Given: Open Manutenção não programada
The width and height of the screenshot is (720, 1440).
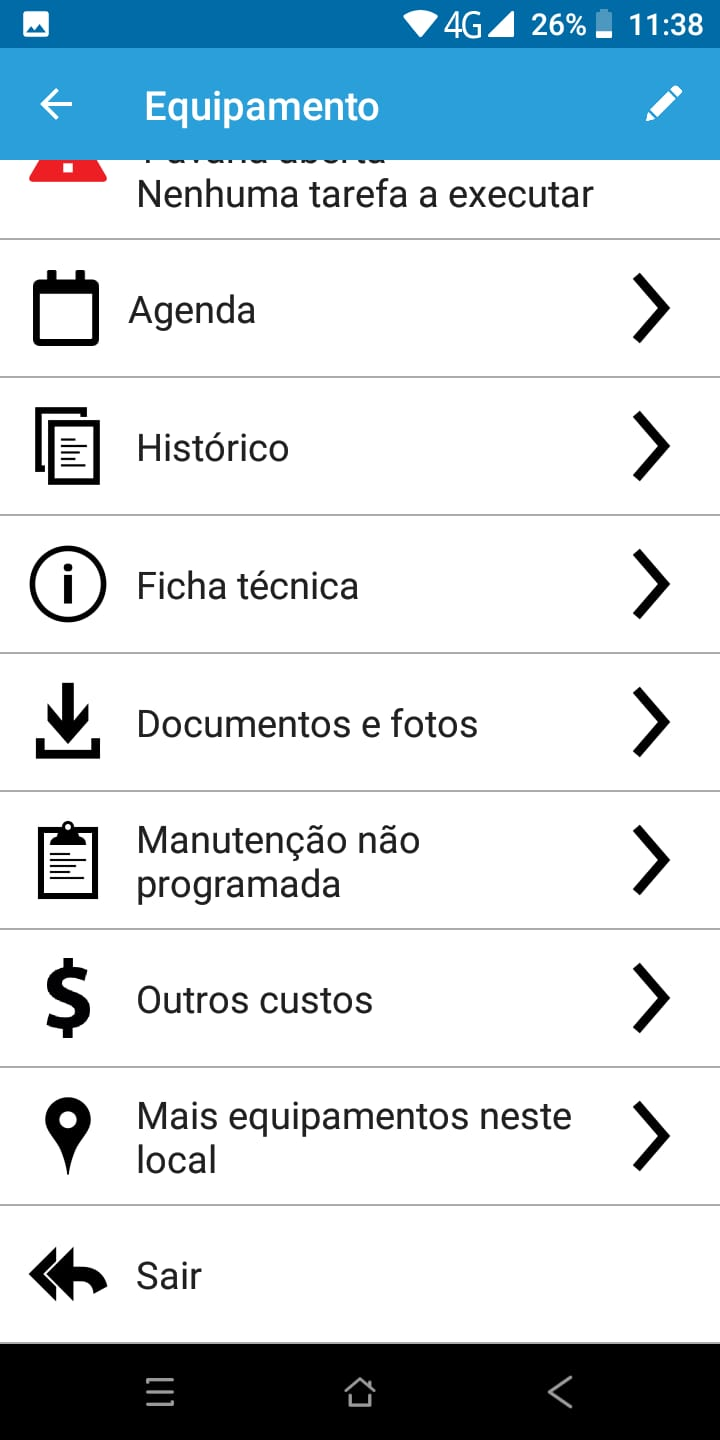Looking at the screenshot, I should (360, 862).
